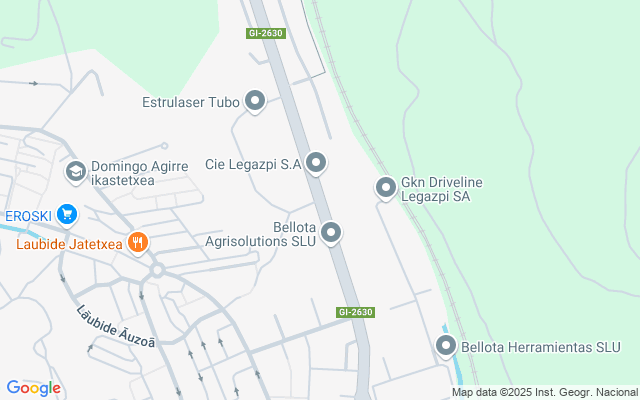
Task: Open Laubide Jatetxea restaurant marker
Action: click(x=138, y=243)
